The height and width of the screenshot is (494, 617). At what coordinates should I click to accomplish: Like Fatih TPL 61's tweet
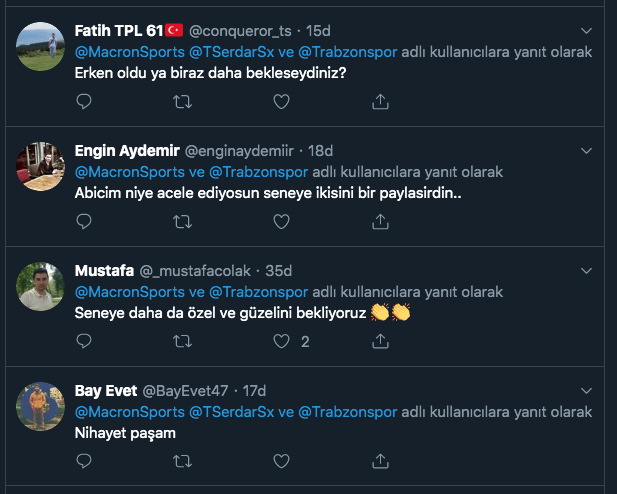coord(281,101)
